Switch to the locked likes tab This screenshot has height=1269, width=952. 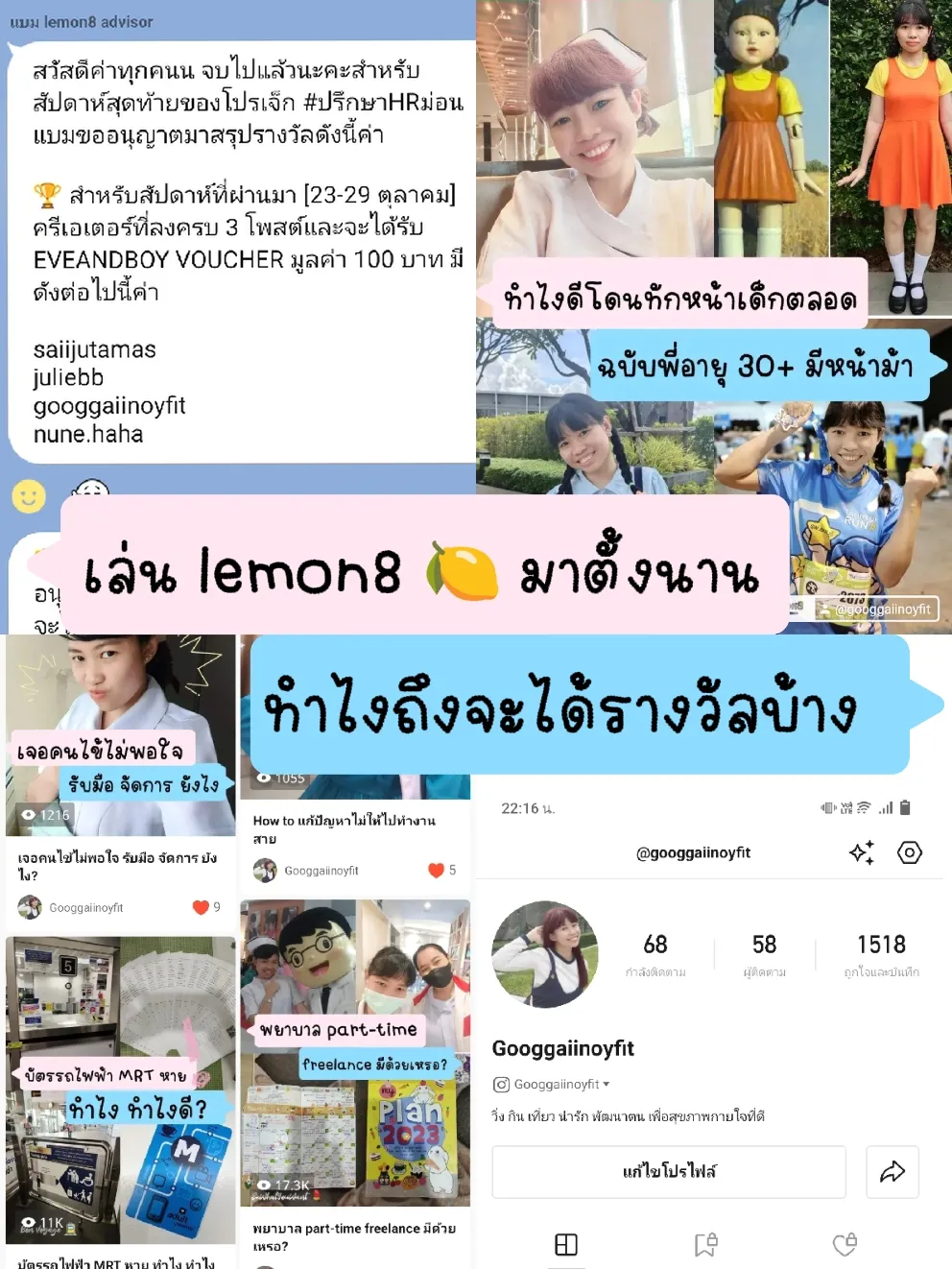[844, 1244]
